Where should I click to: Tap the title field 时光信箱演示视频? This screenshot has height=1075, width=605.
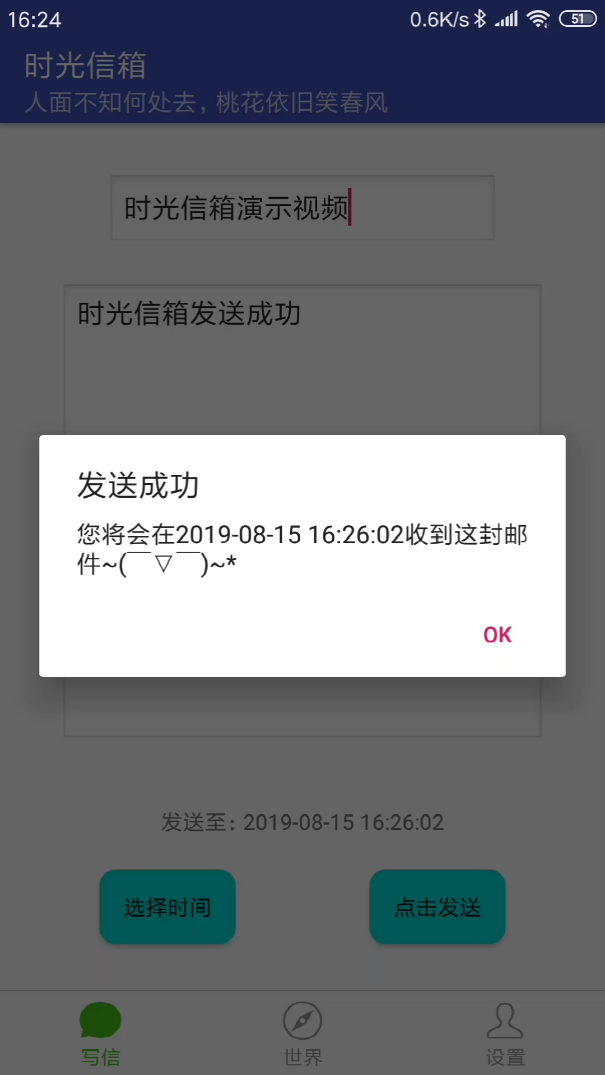pyautogui.click(x=302, y=208)
